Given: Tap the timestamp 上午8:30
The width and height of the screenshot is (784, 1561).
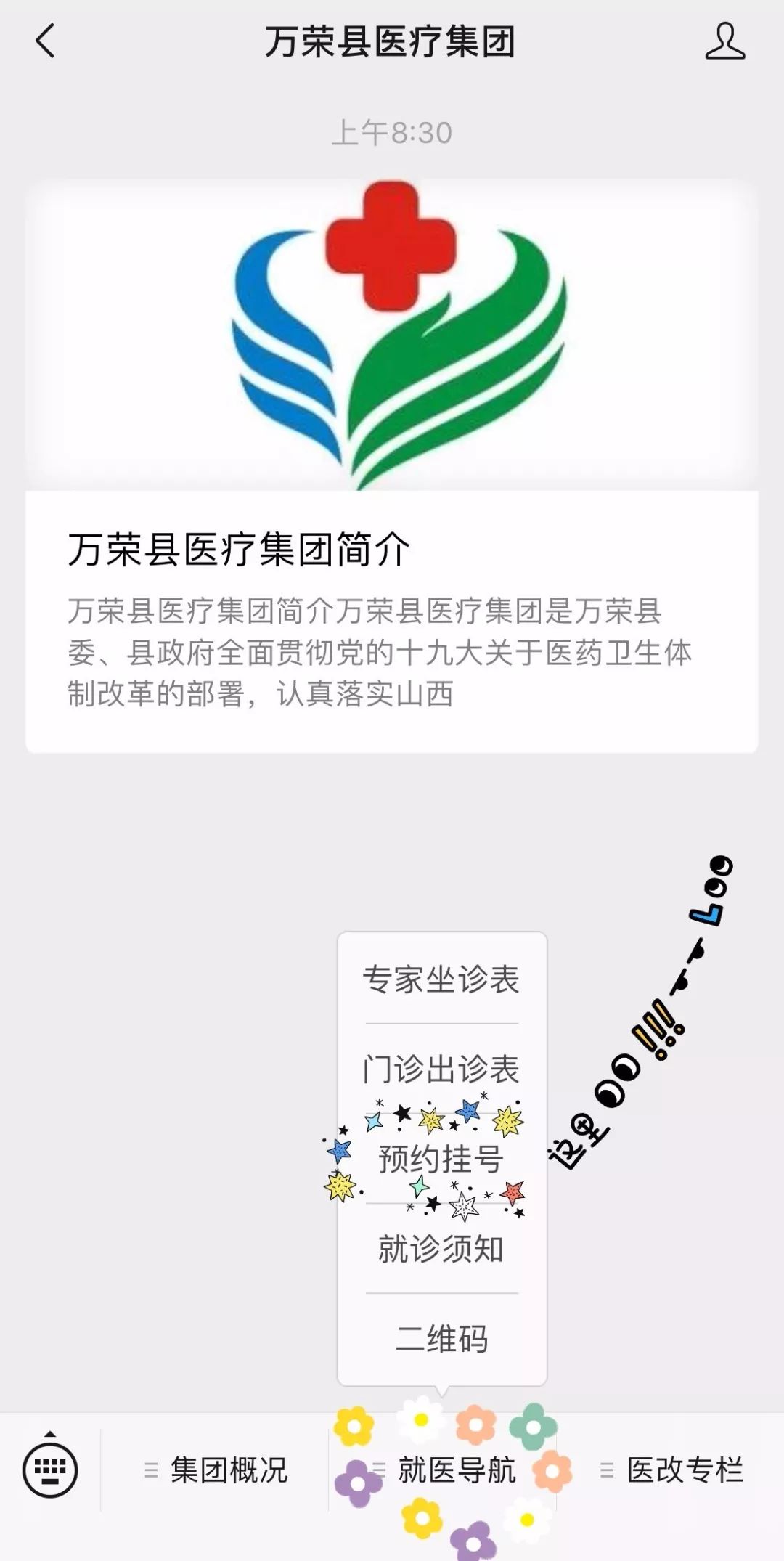Looking at the screenshot, I should pos(392,131).
